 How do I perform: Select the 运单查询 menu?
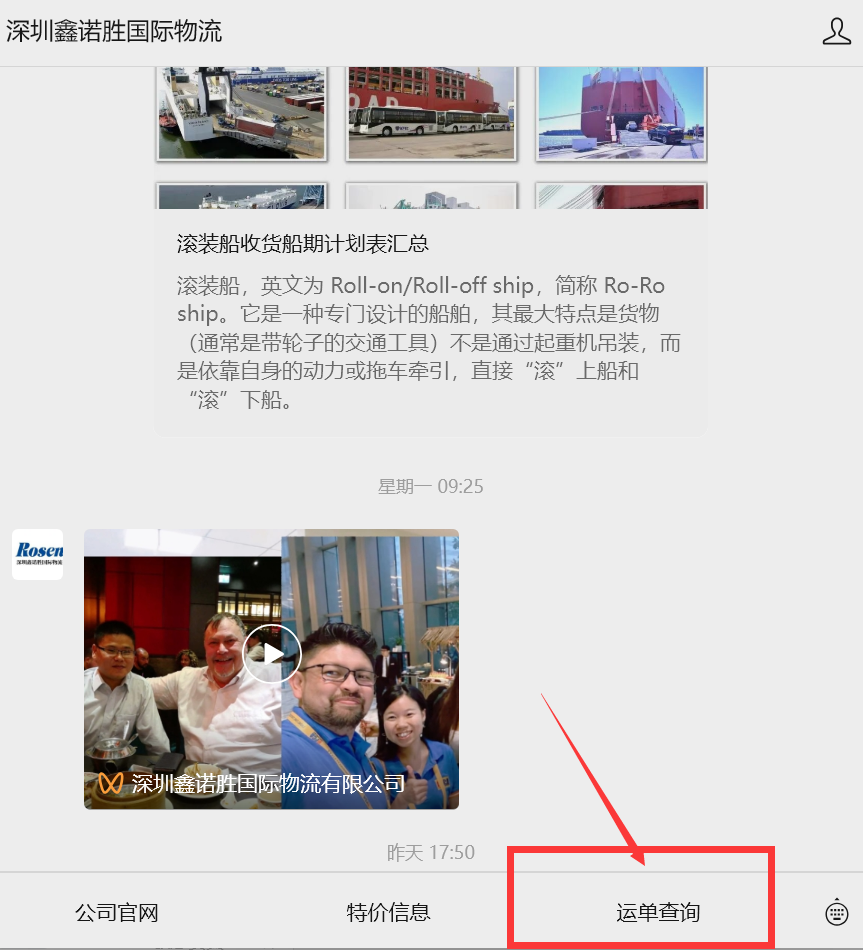click(x=657, y=912)
